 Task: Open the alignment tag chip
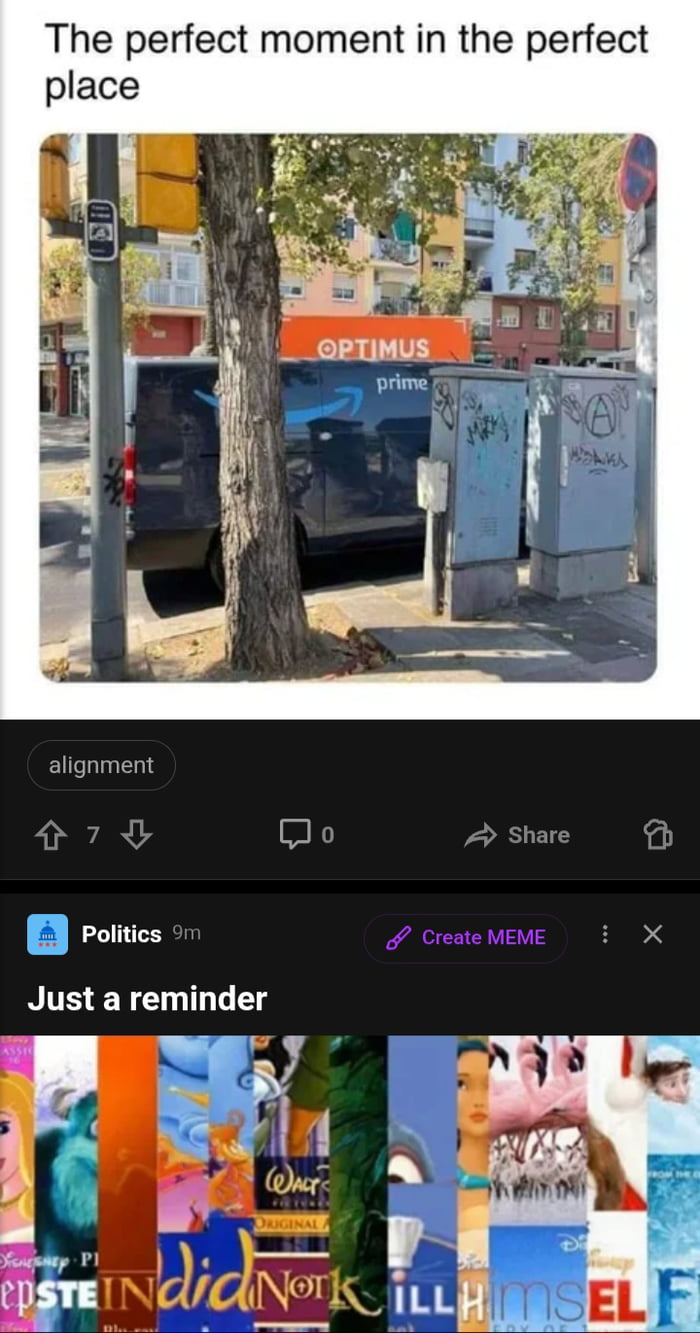(101, 765)
